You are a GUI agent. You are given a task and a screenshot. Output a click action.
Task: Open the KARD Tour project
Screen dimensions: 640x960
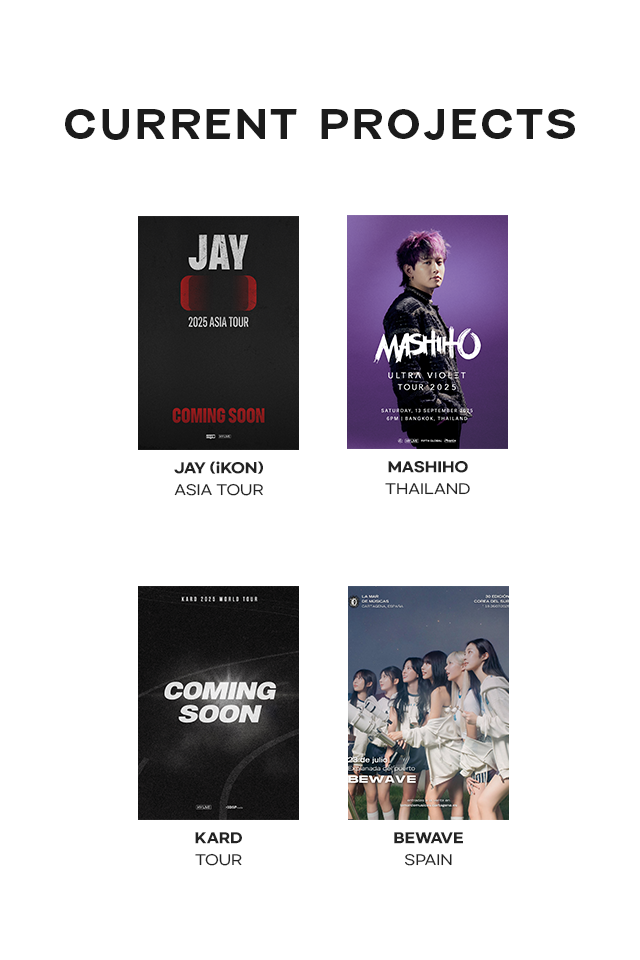218,702
